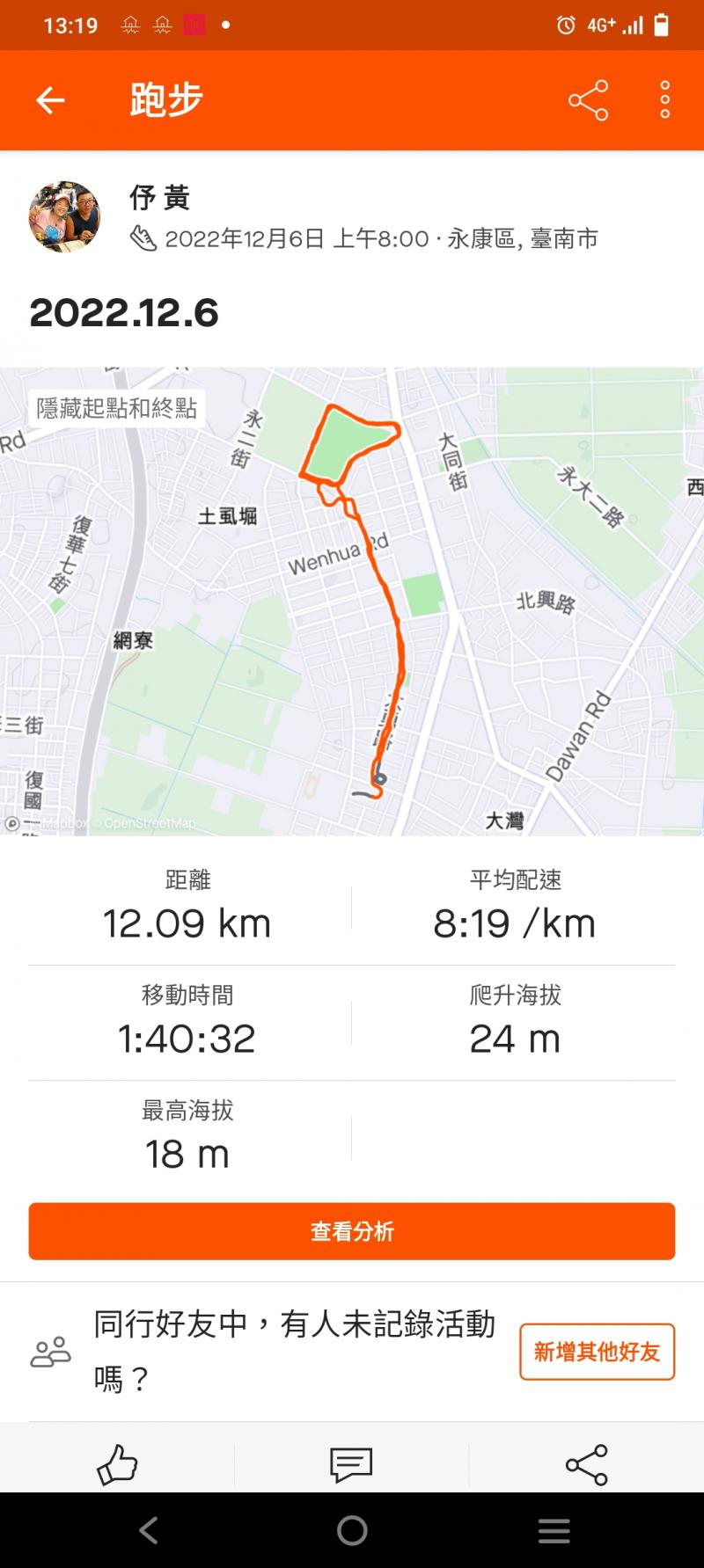
Task: Open the athlete's profile photo
Action: [x=64, y=216]
